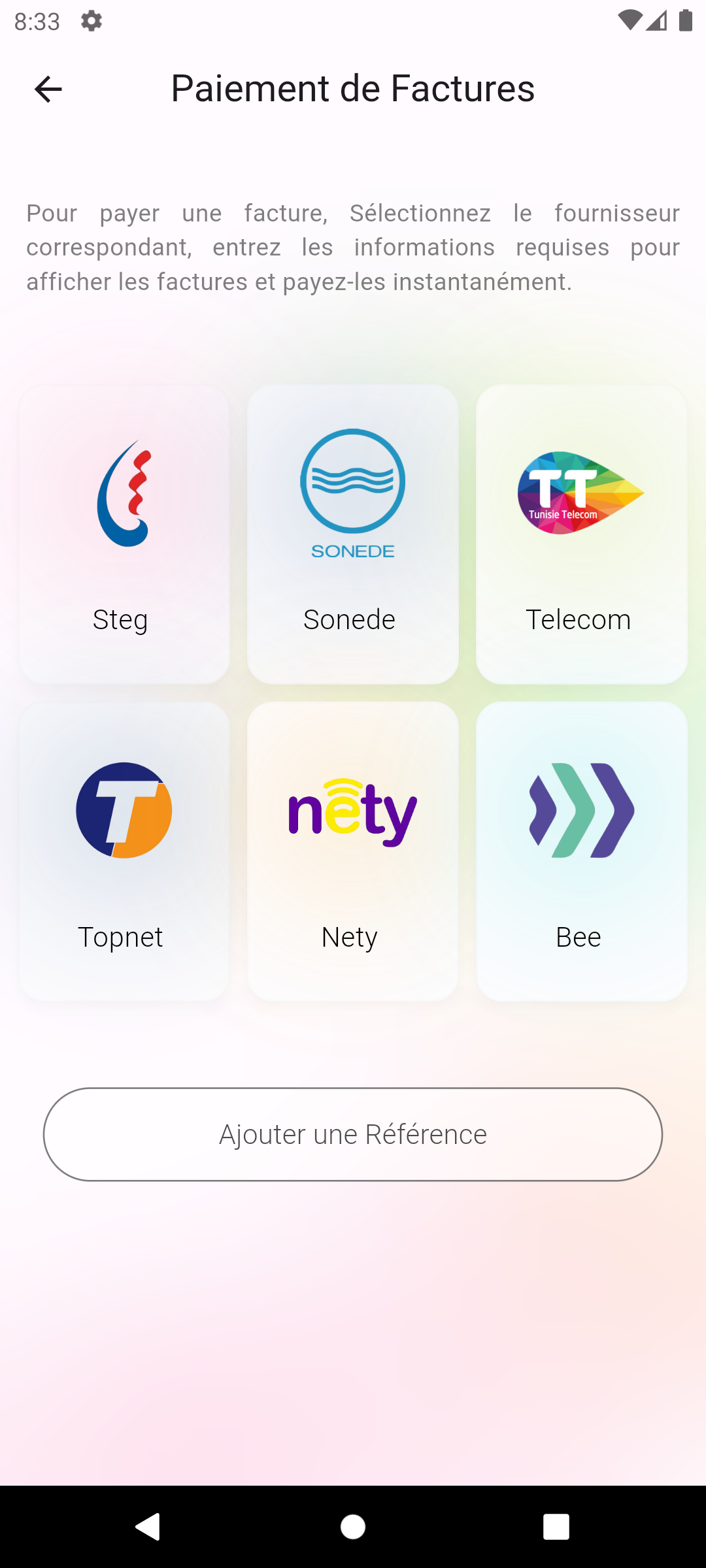Choose the Bee provider card
706x1568 pixels.
(x=581, y=851)
